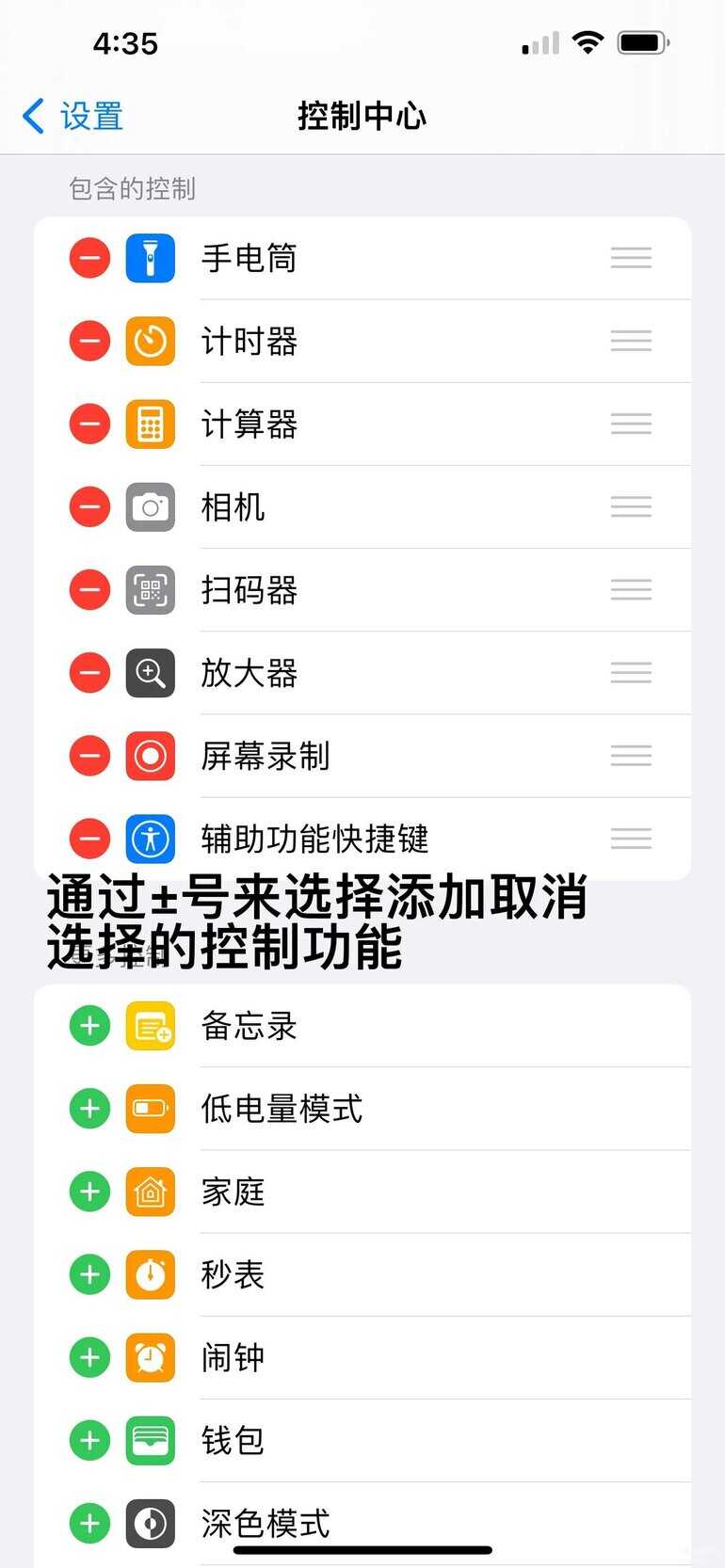Remove 扫码器 control
725x1568 pixels.
[90, 590]
